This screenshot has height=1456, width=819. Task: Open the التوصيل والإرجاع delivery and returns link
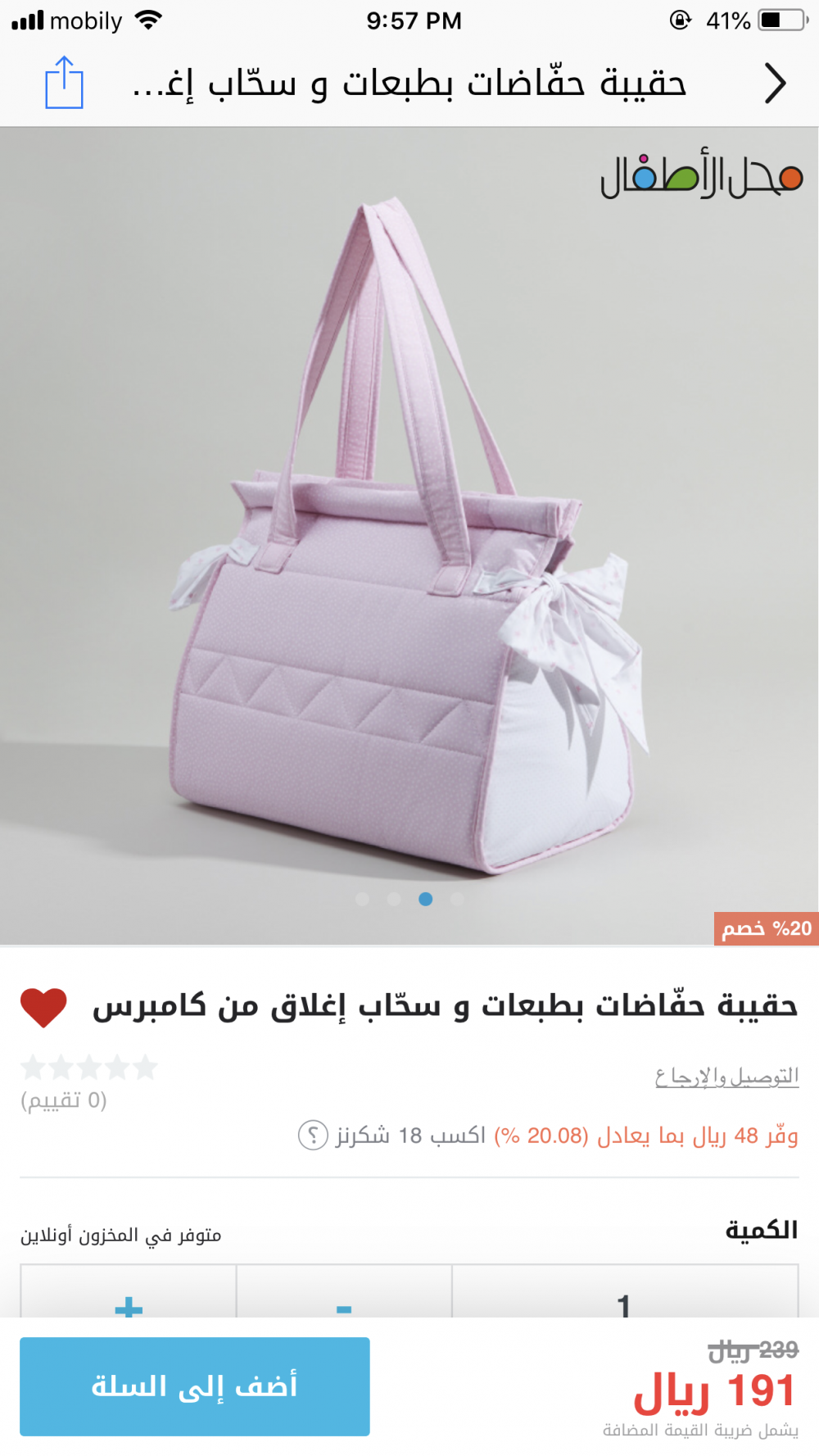coord(726,1076)
